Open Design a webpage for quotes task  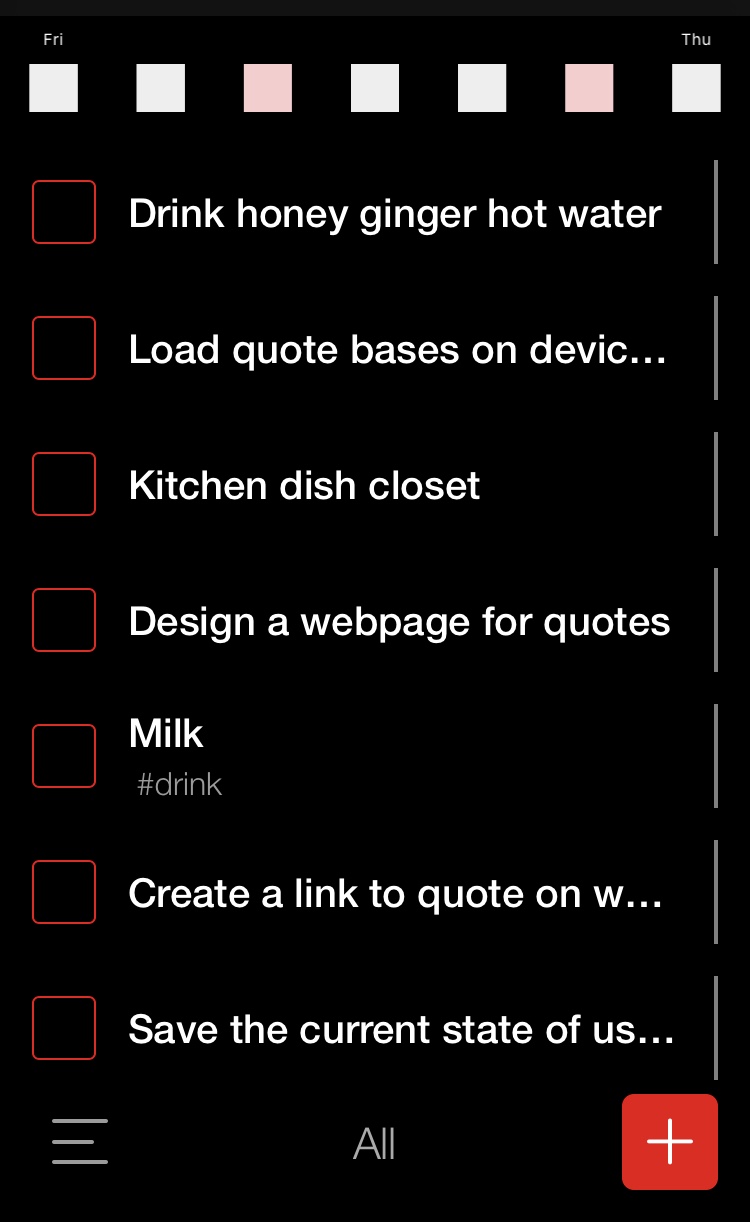(399, 622)
